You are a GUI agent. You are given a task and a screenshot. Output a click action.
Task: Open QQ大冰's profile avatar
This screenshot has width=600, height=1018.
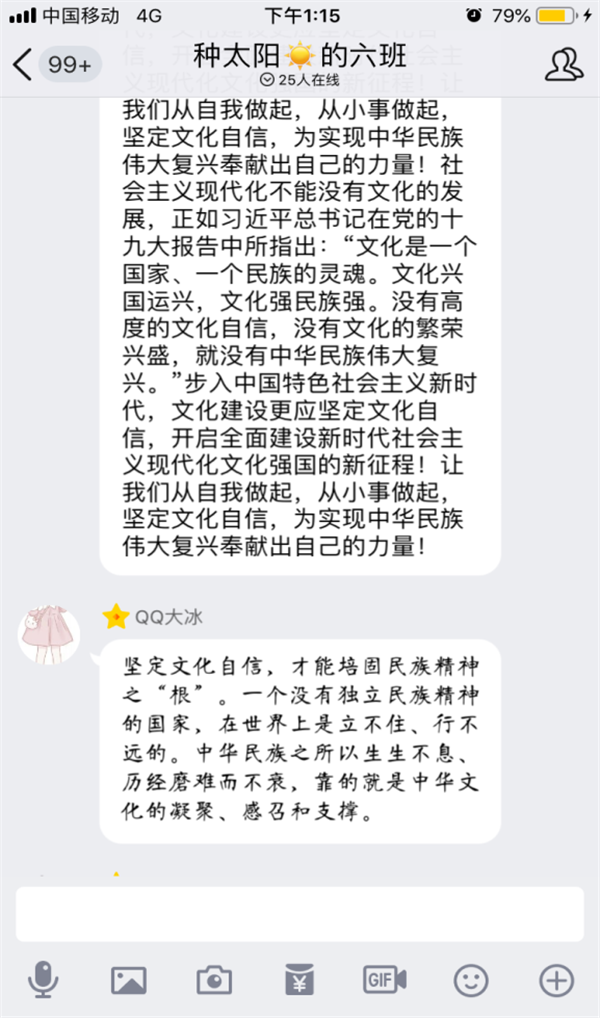49,632
